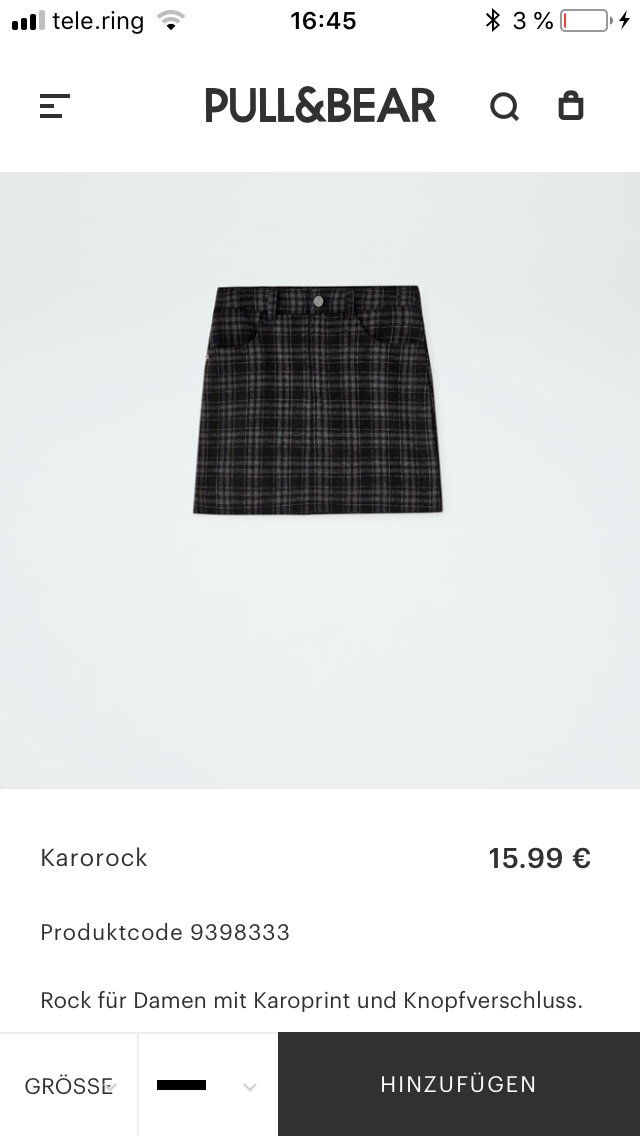The width and height of the screenshot is (640, 1136).
Task: Add the skirt with HINZUFÜGEN
Action: (x=458, y=1085)
